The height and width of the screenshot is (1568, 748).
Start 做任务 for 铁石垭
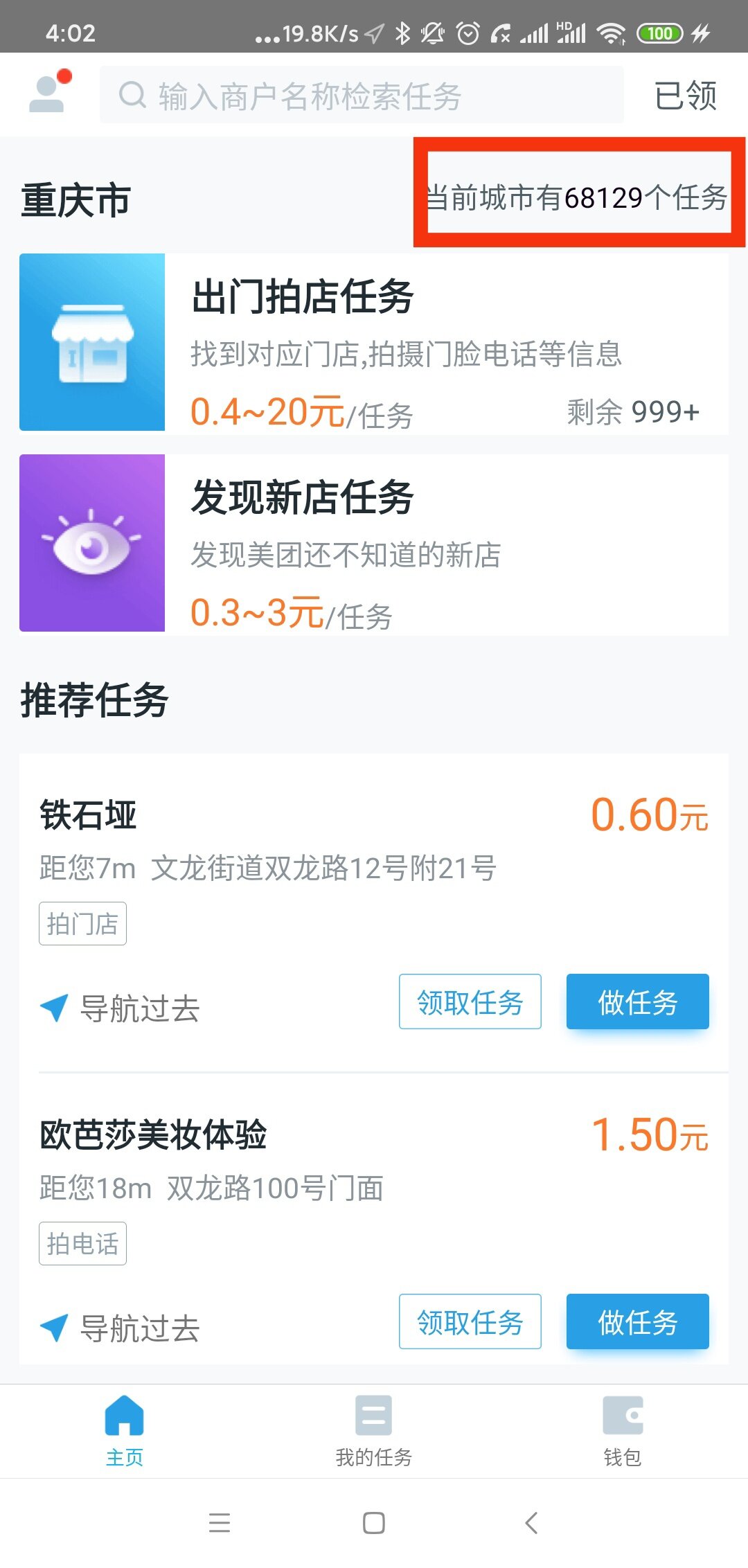(x=637, y=1001)
